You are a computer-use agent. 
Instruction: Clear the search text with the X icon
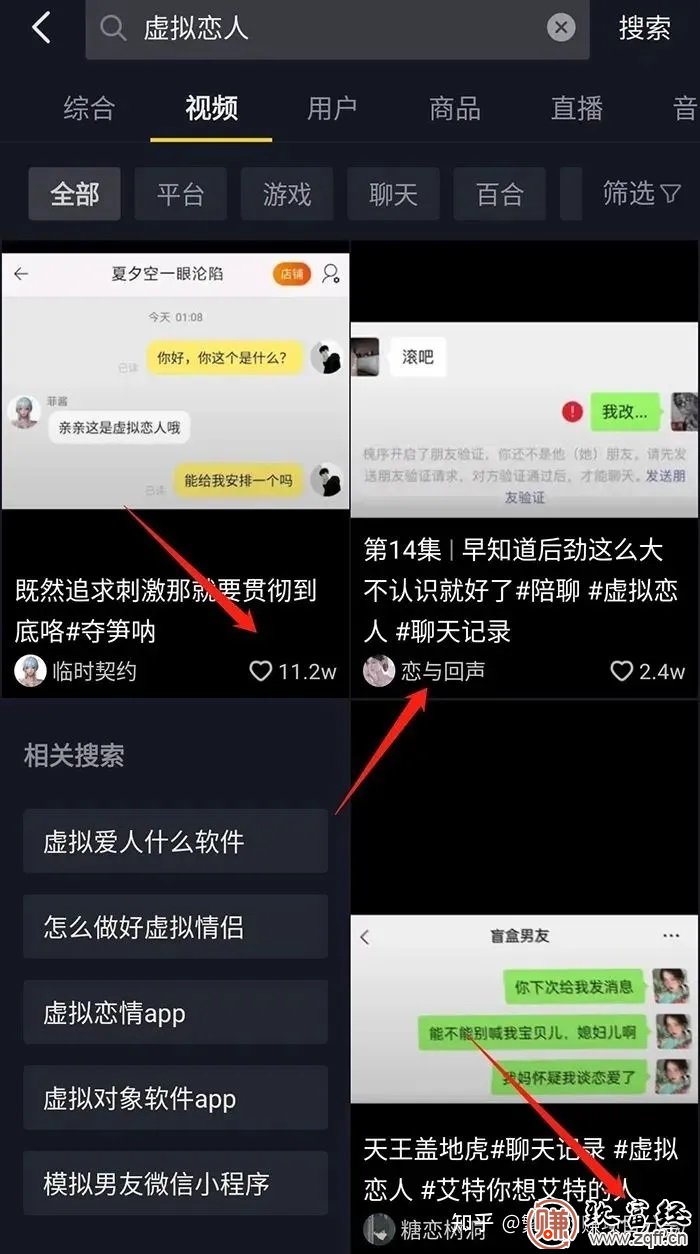pos(562,28)
